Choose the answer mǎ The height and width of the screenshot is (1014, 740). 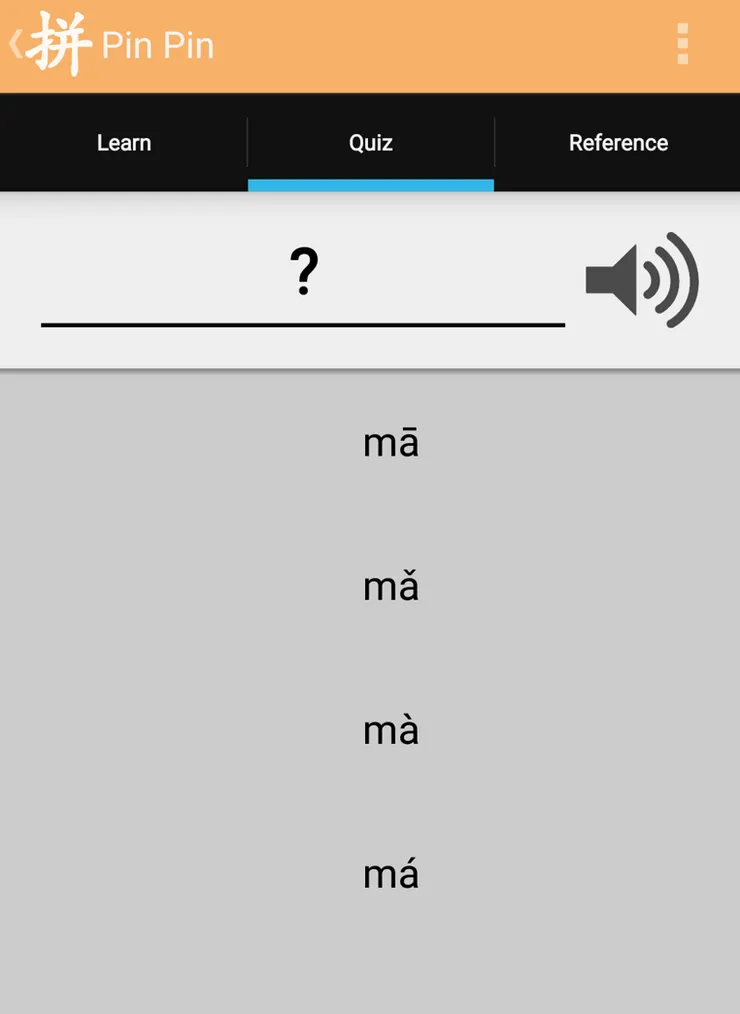pyautogui.click(x=390, y=587)
